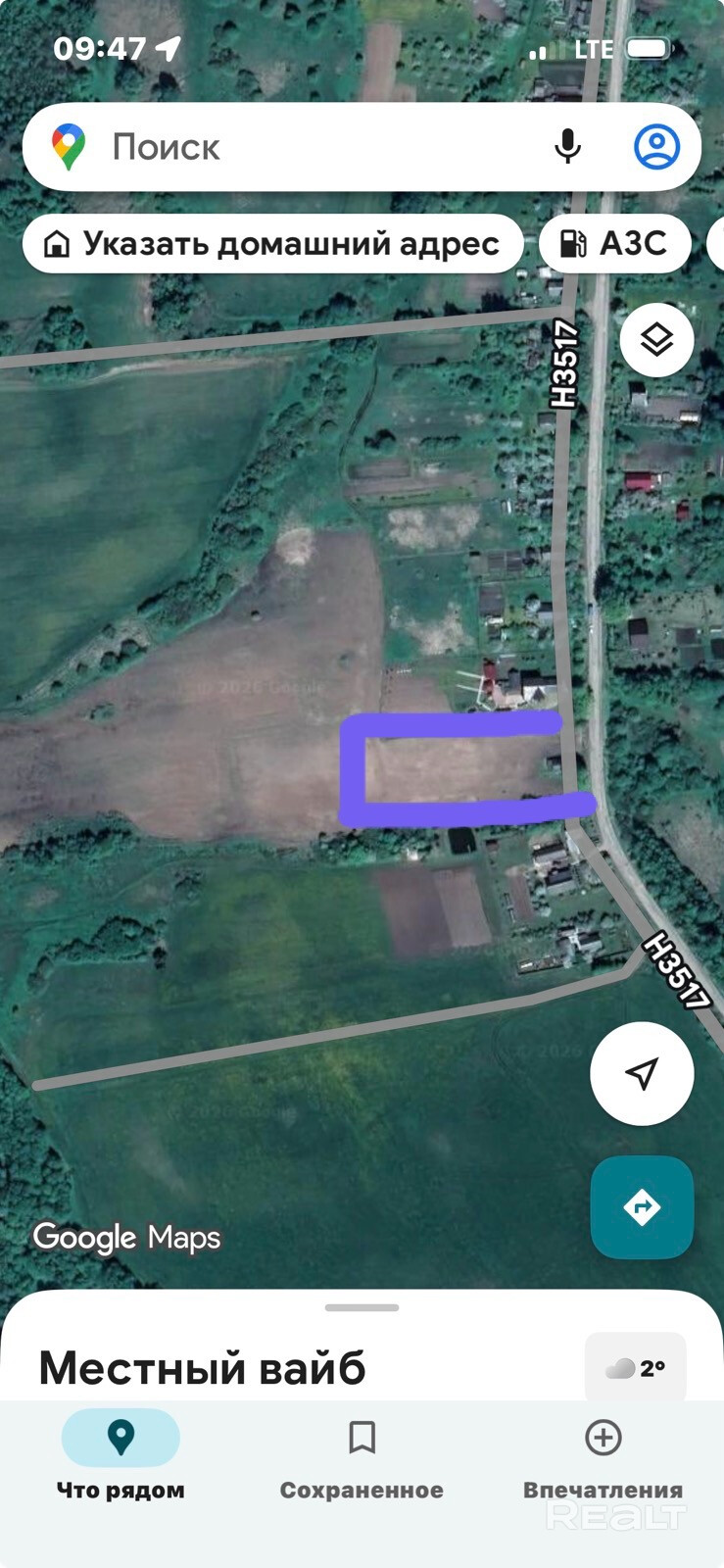Open the account profile icon
Screen dimensions: 724x1568
656,147
